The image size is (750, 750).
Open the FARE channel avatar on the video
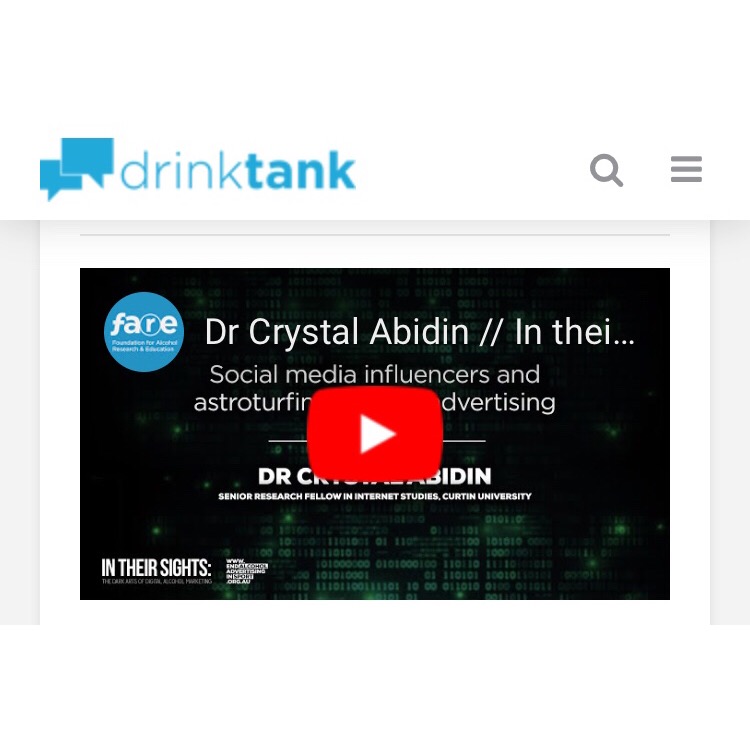pyautogui.click(x=144, y=332)
